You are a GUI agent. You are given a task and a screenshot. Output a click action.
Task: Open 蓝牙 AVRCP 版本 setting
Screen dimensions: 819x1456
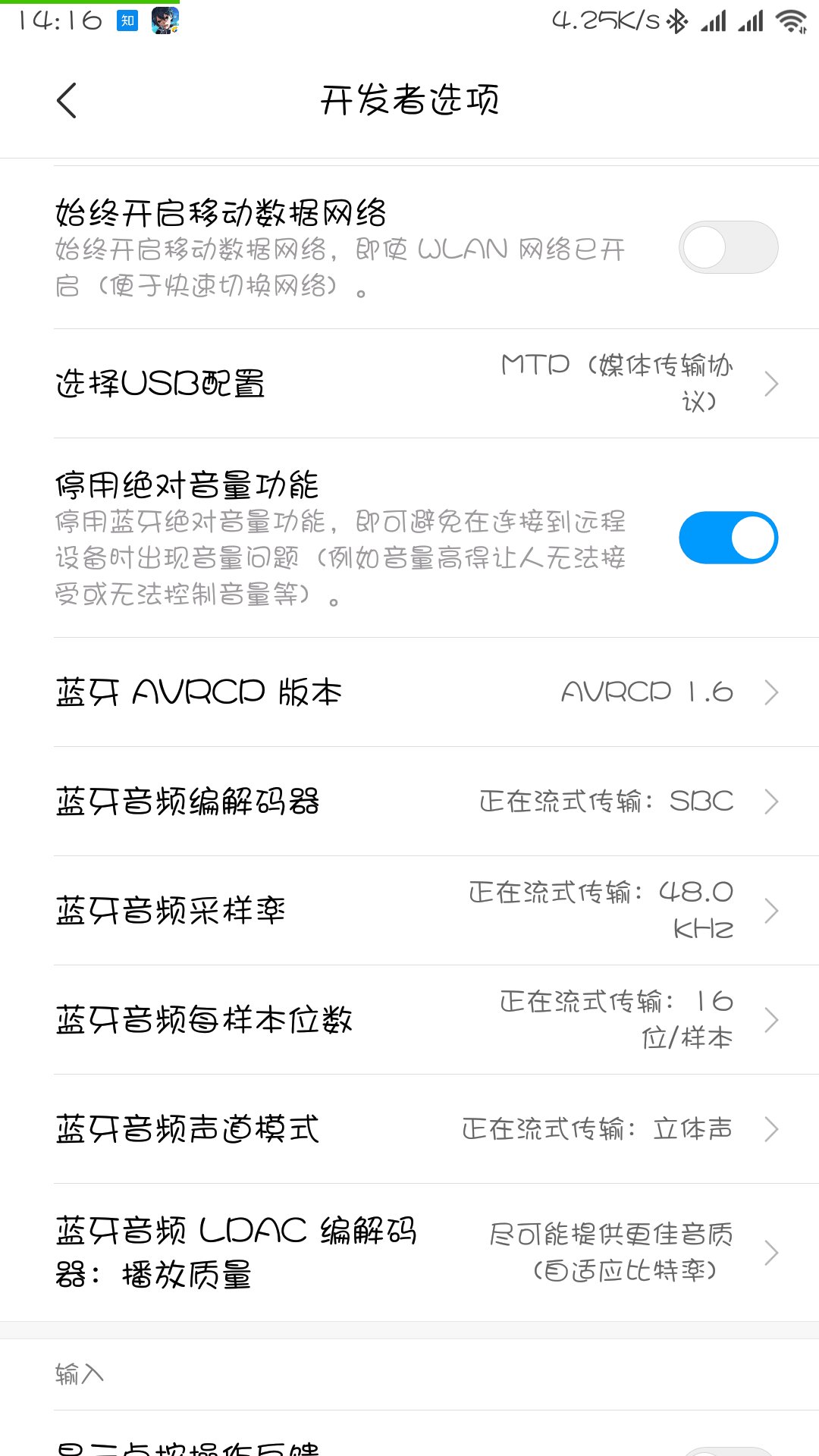409,692
